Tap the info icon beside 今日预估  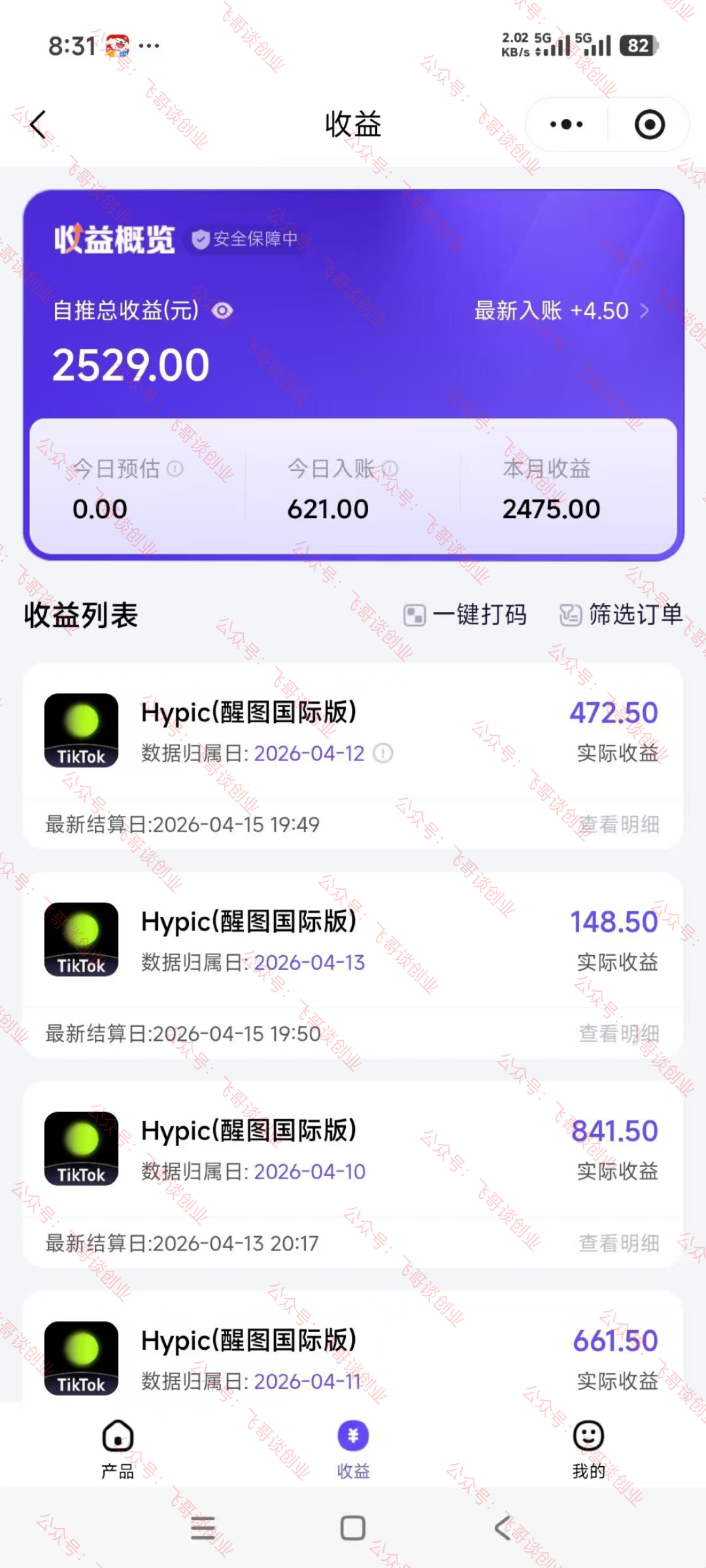tap(175, 468)
